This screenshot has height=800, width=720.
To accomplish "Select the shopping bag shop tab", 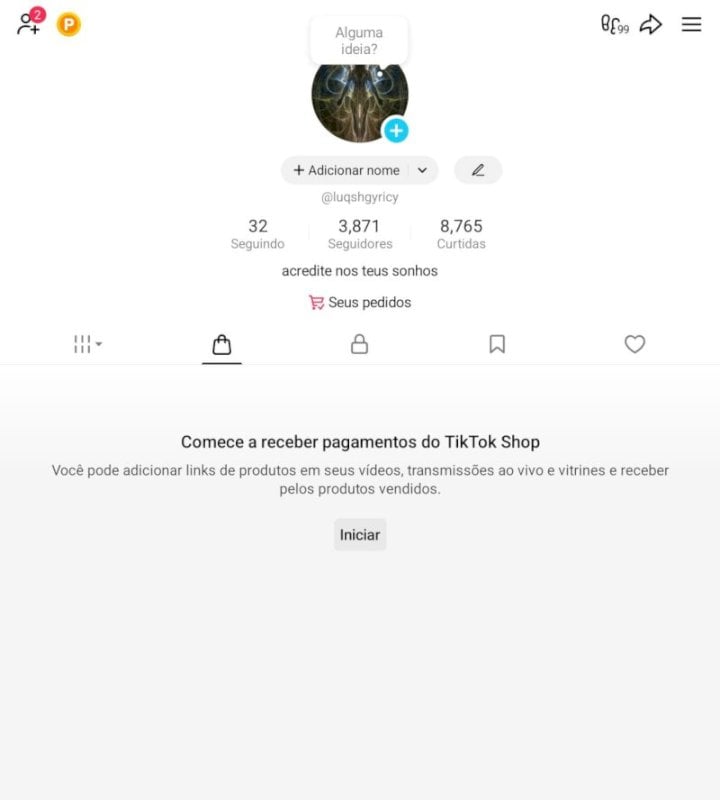I will coord(222,345).
